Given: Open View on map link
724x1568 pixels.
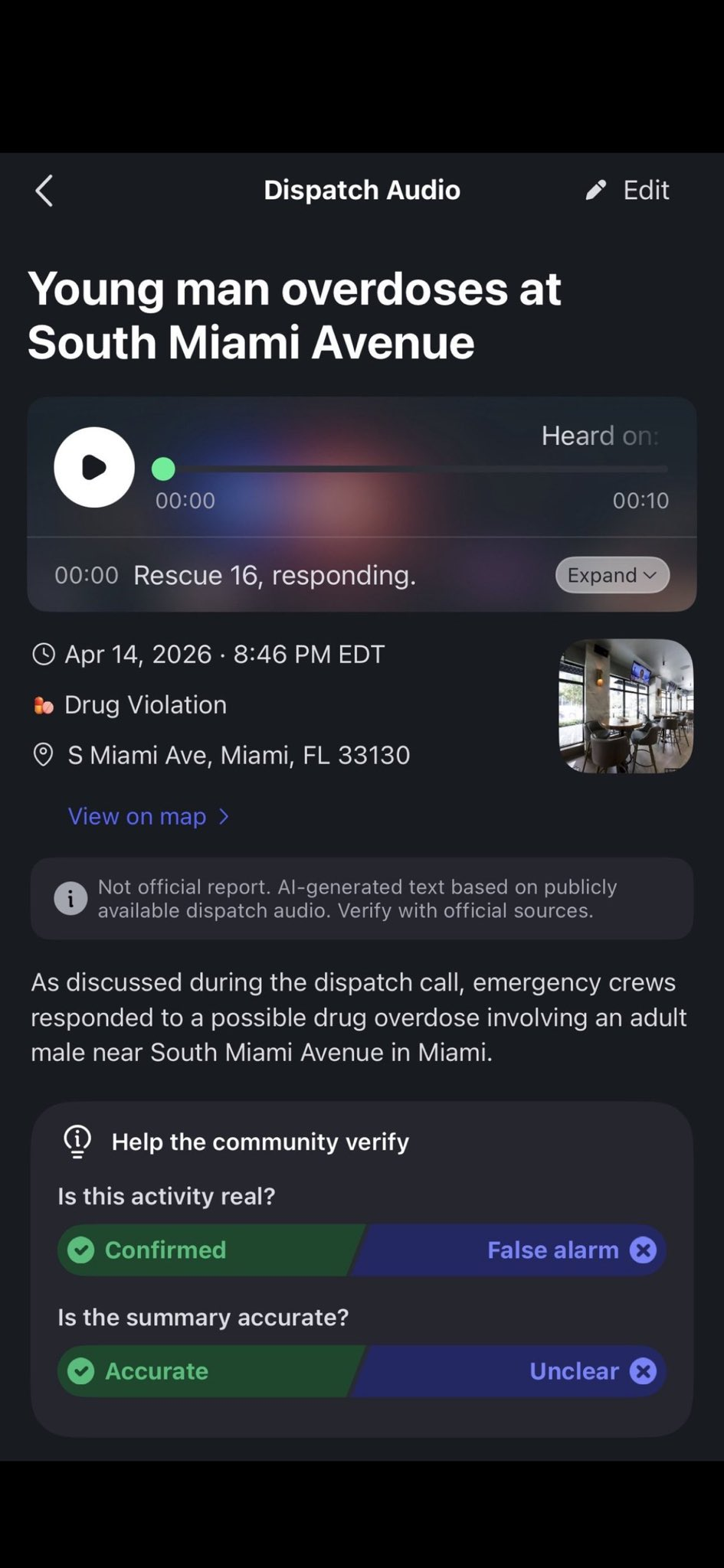Looking at the screenshot, I should (148, 816).
